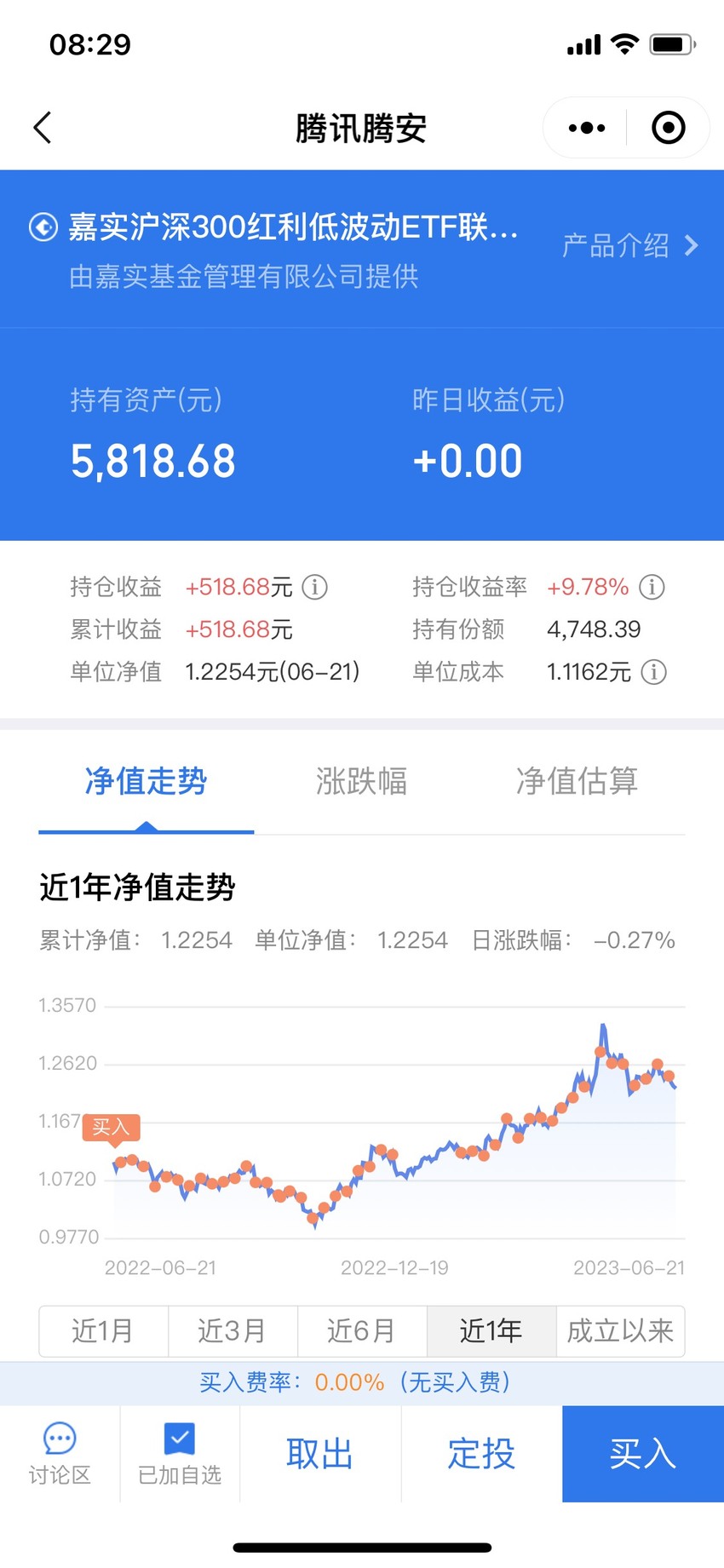Select the 近6月 chart range
The width and height of the screenshot is (724, 1568).
point(362,1330)
